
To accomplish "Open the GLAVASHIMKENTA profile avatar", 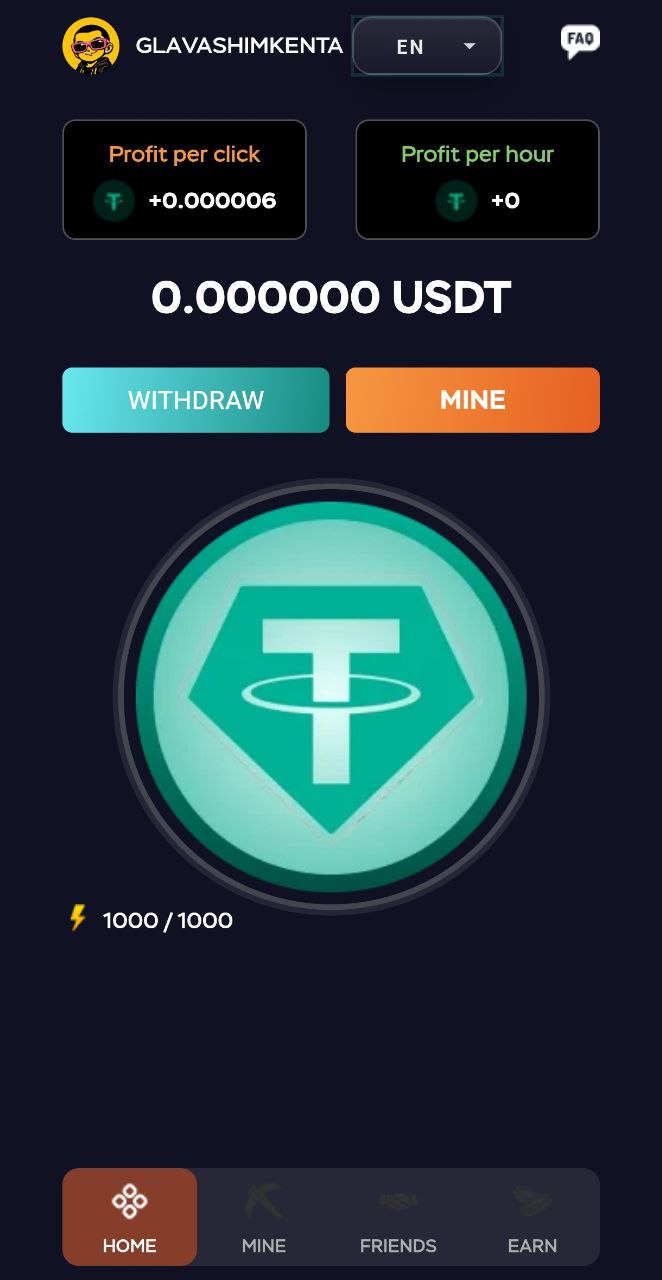I will (91, 46).
